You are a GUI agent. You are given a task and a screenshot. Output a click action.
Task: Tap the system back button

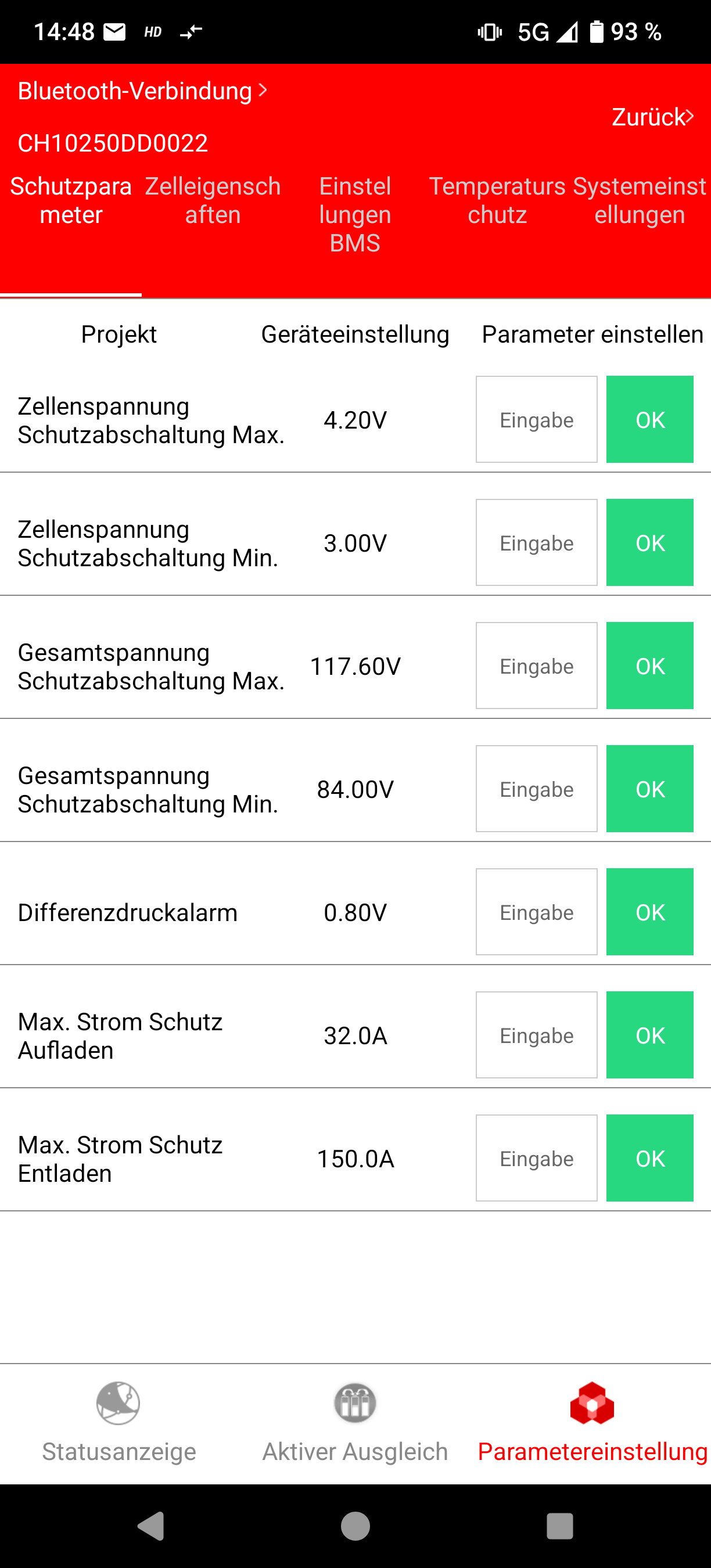[151, 1526]
